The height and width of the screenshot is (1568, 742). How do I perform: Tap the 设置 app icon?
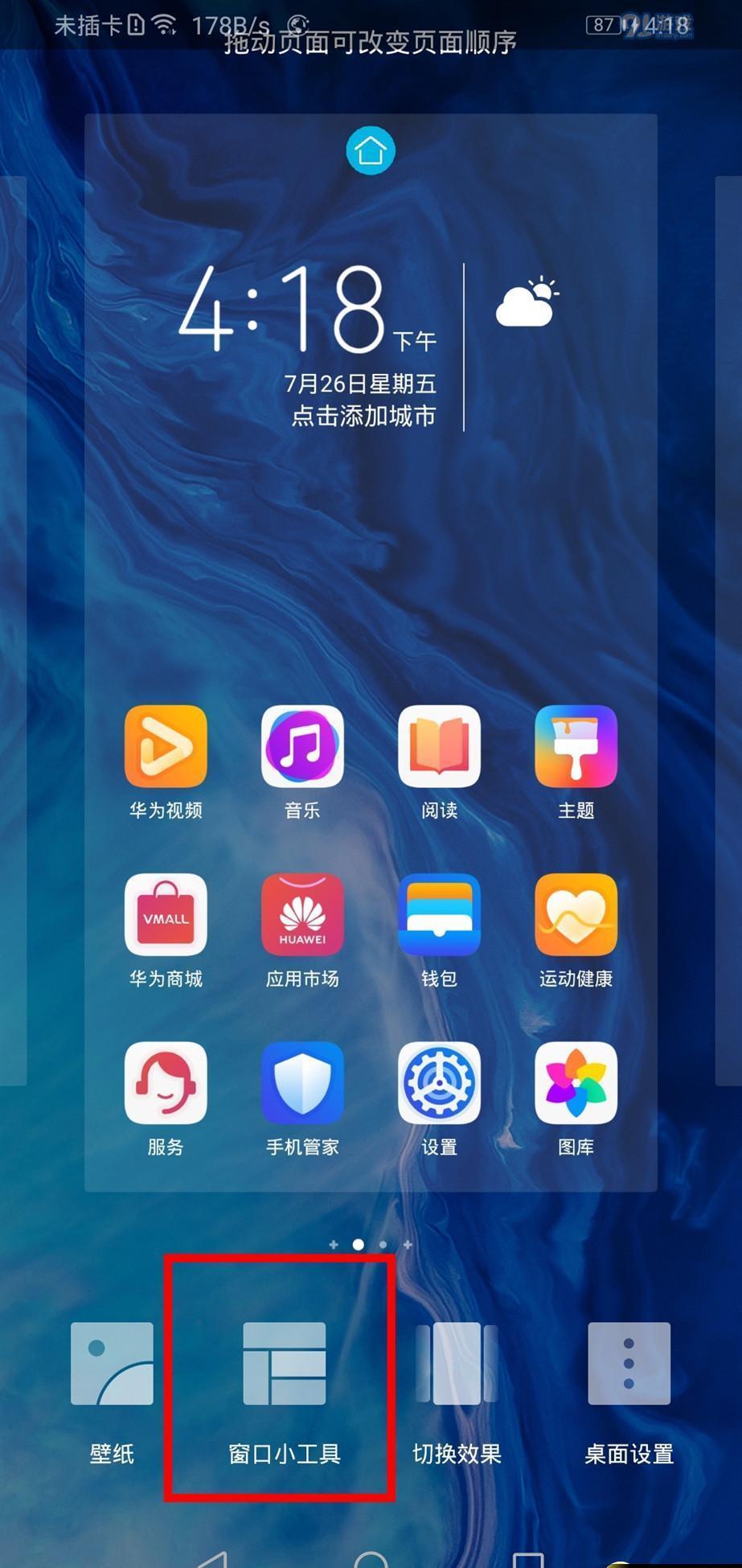(x=439, y=1083)
